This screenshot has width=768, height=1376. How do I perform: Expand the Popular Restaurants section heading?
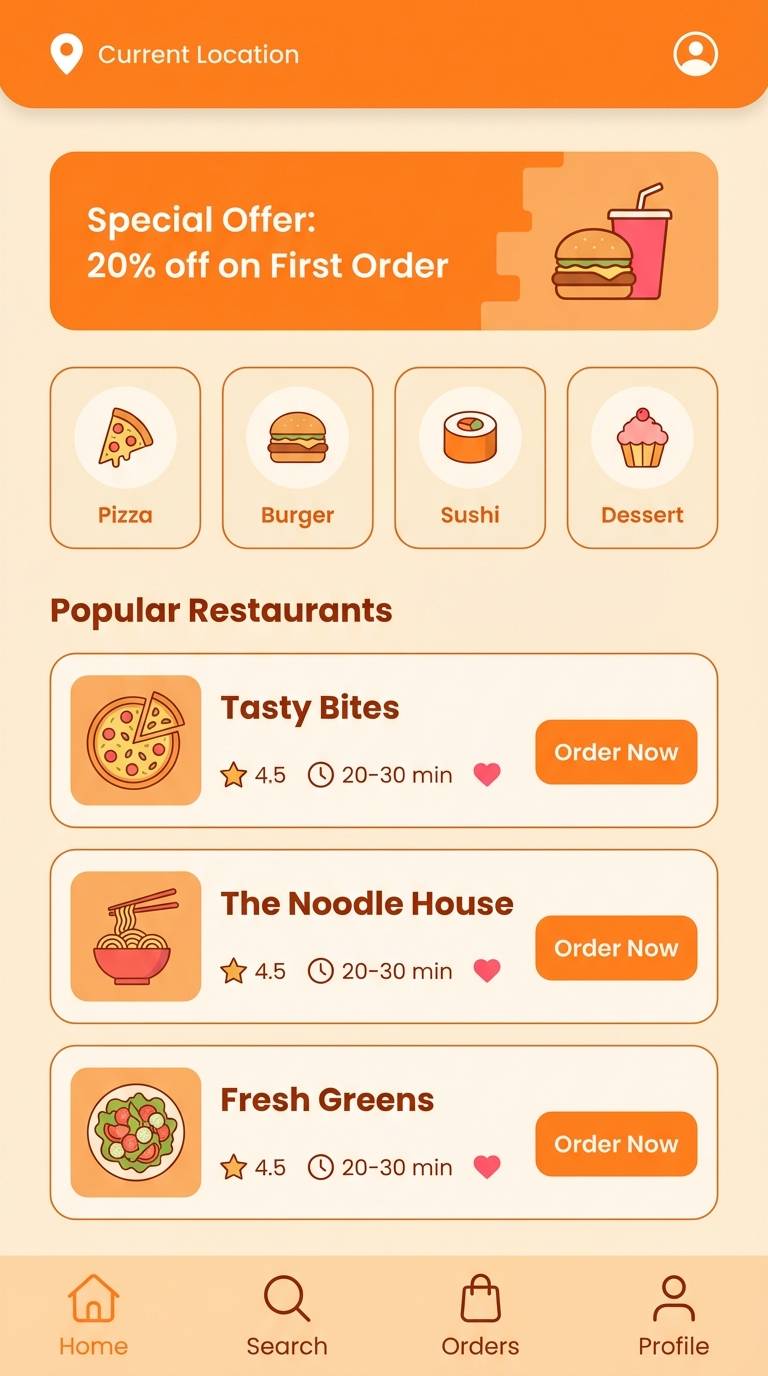pos(222,610)
